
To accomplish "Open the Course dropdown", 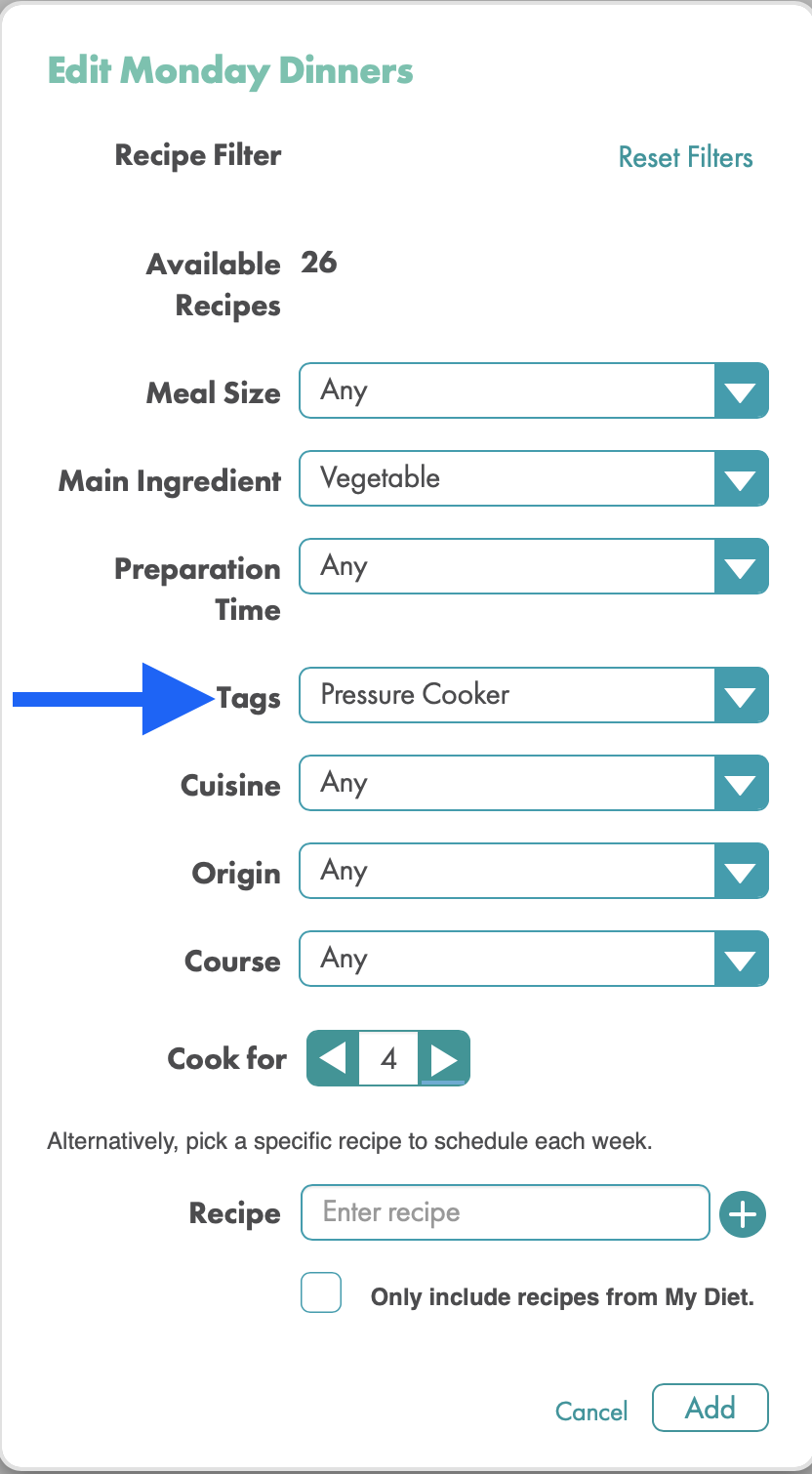I will [x=534, y=959].
